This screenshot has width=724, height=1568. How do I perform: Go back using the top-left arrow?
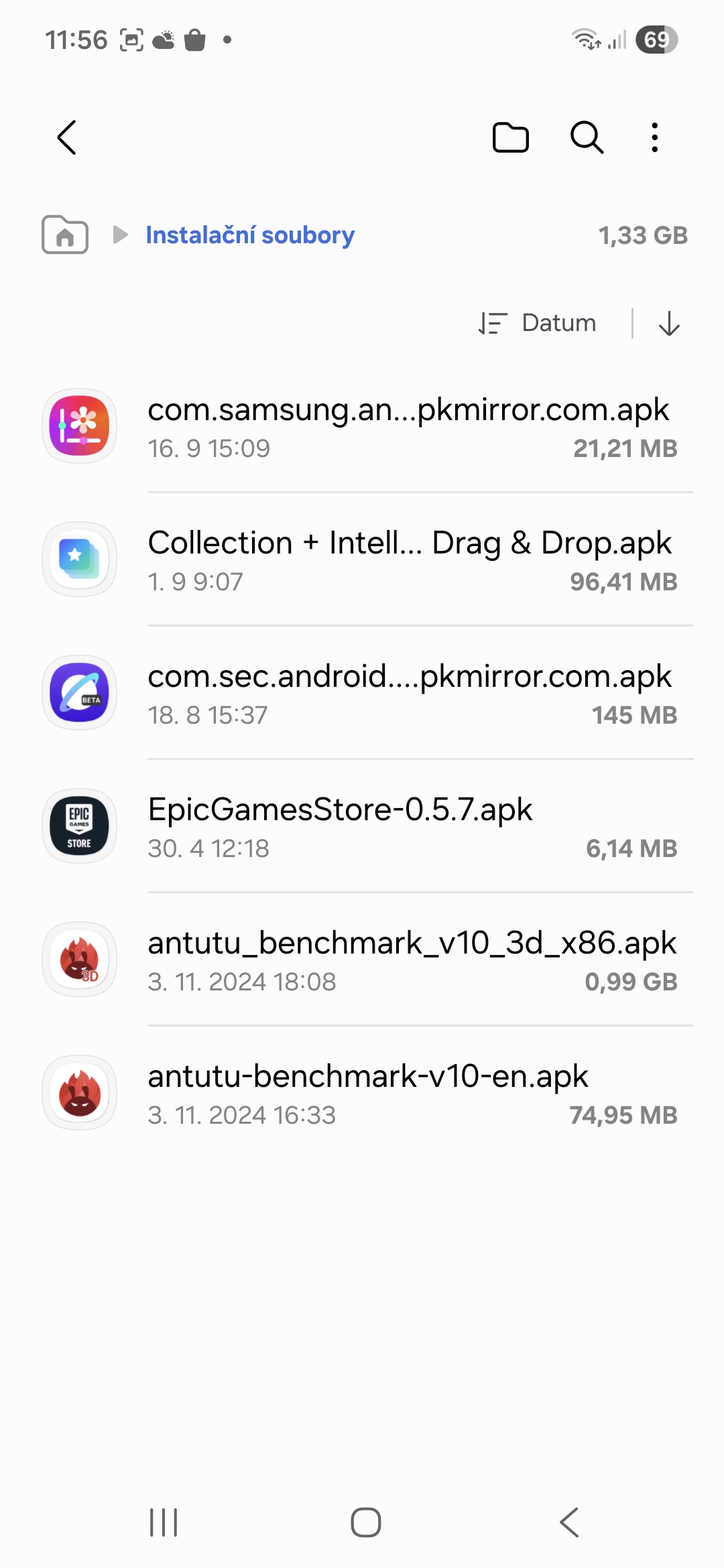point(67,138)
